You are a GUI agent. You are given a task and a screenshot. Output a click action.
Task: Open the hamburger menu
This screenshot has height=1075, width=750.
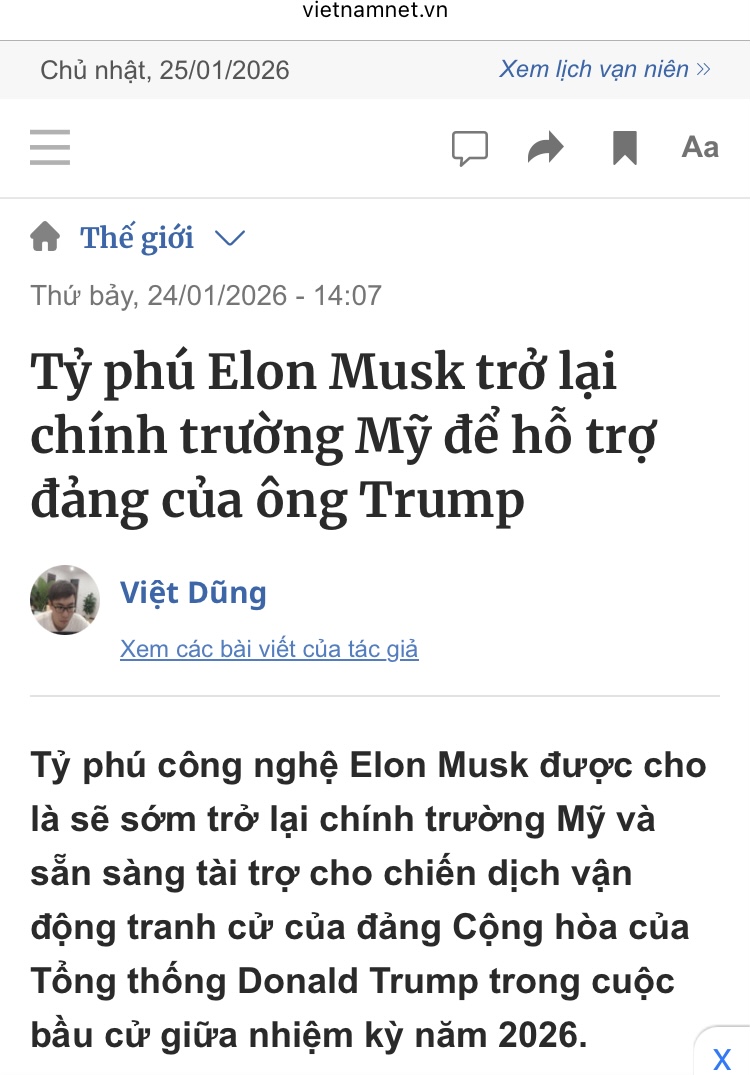click(x=50, y=147)
